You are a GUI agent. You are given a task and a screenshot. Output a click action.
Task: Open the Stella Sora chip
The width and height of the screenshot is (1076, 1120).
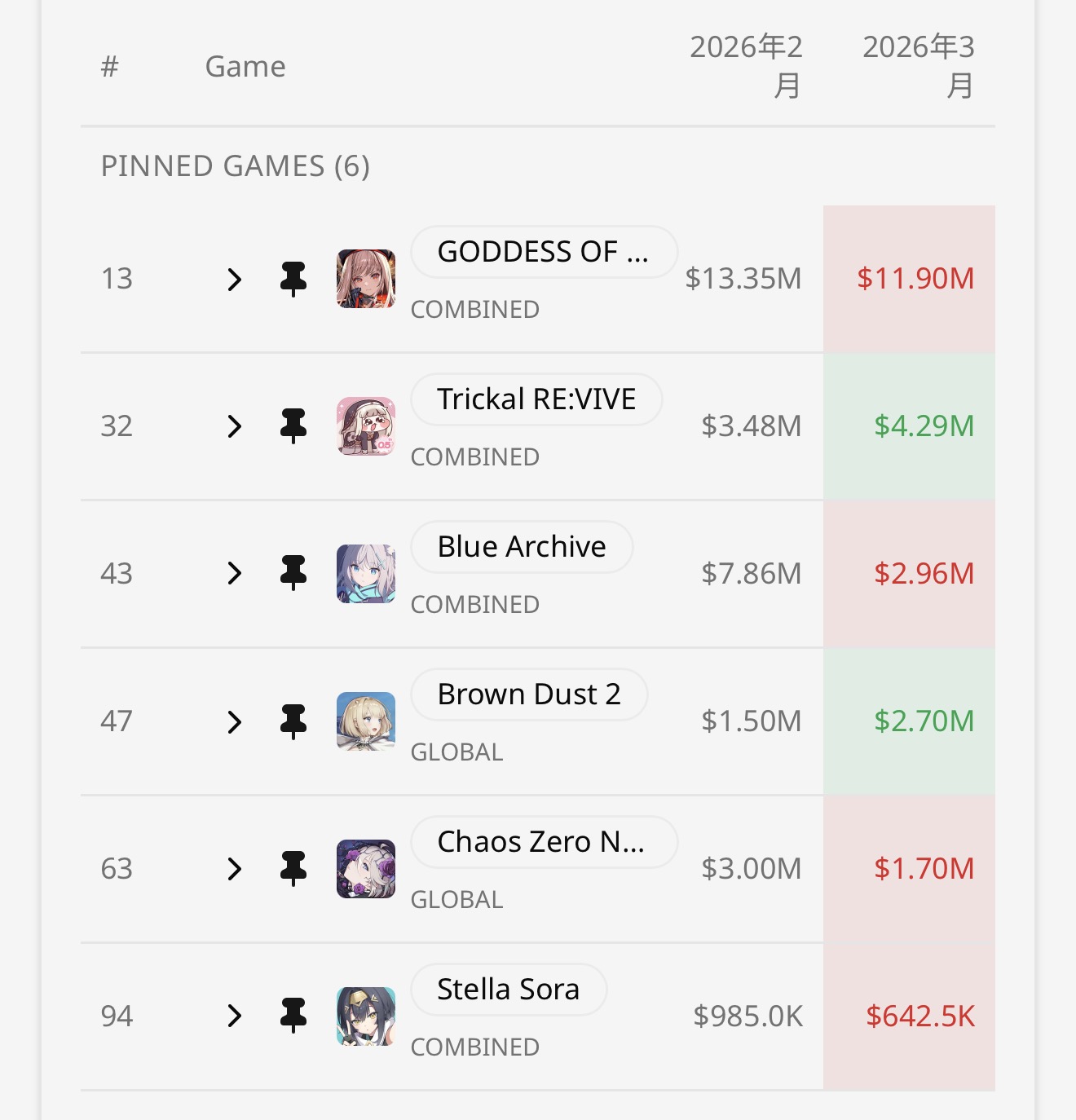click(x=509, y=990)
